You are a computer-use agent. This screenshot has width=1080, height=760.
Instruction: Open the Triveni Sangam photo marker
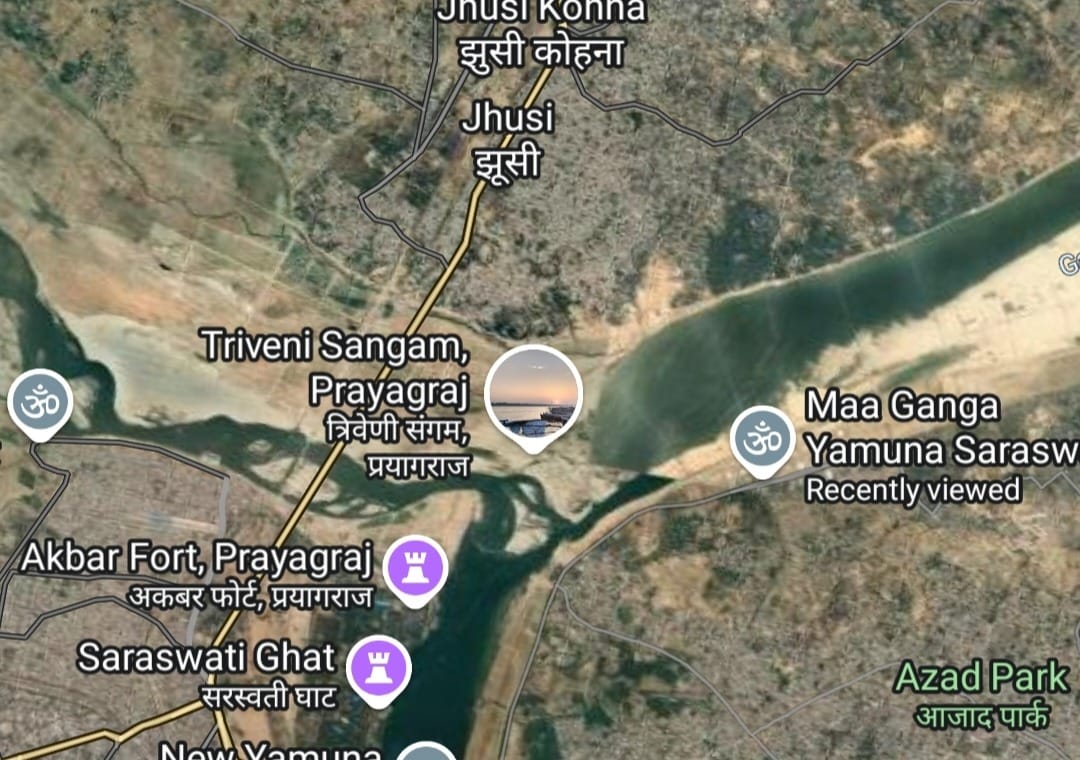[x=533, y=394]
